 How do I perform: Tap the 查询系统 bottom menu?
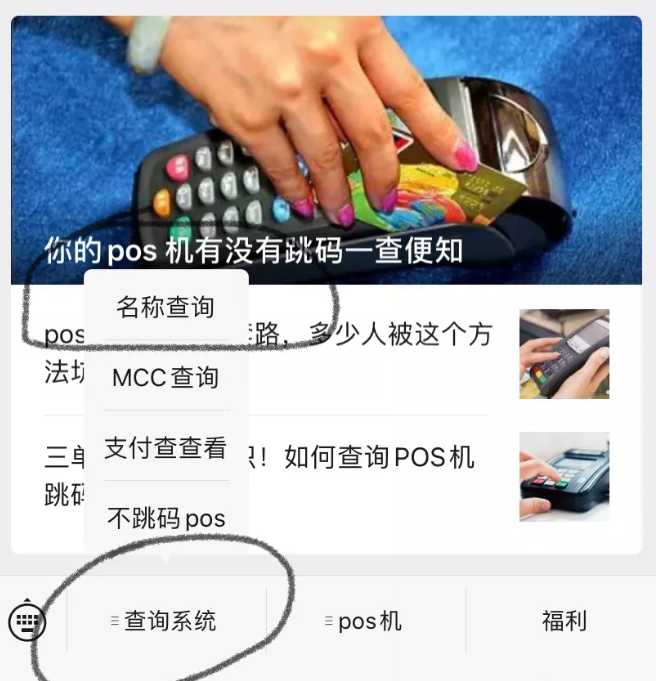click(166, 622)
